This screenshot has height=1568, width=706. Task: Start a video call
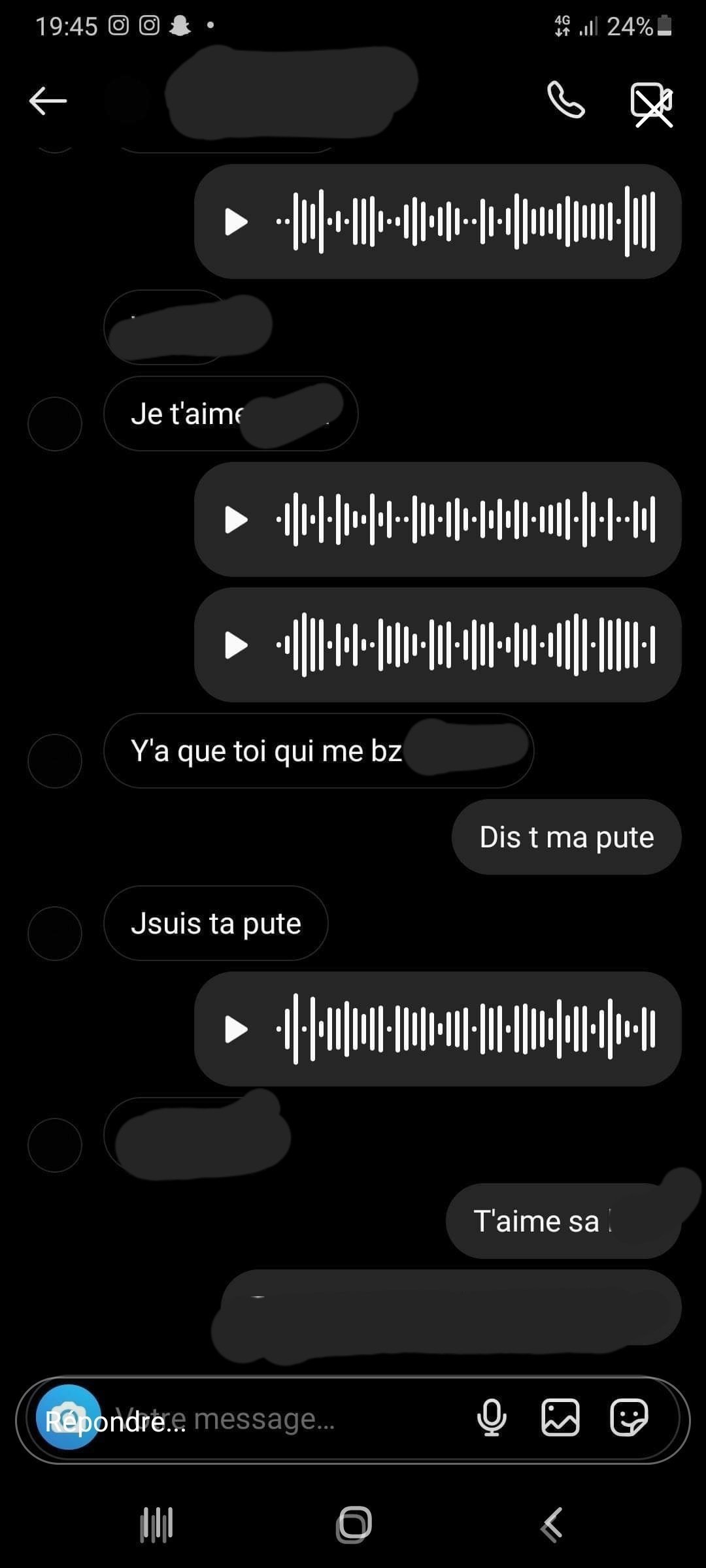651,103
